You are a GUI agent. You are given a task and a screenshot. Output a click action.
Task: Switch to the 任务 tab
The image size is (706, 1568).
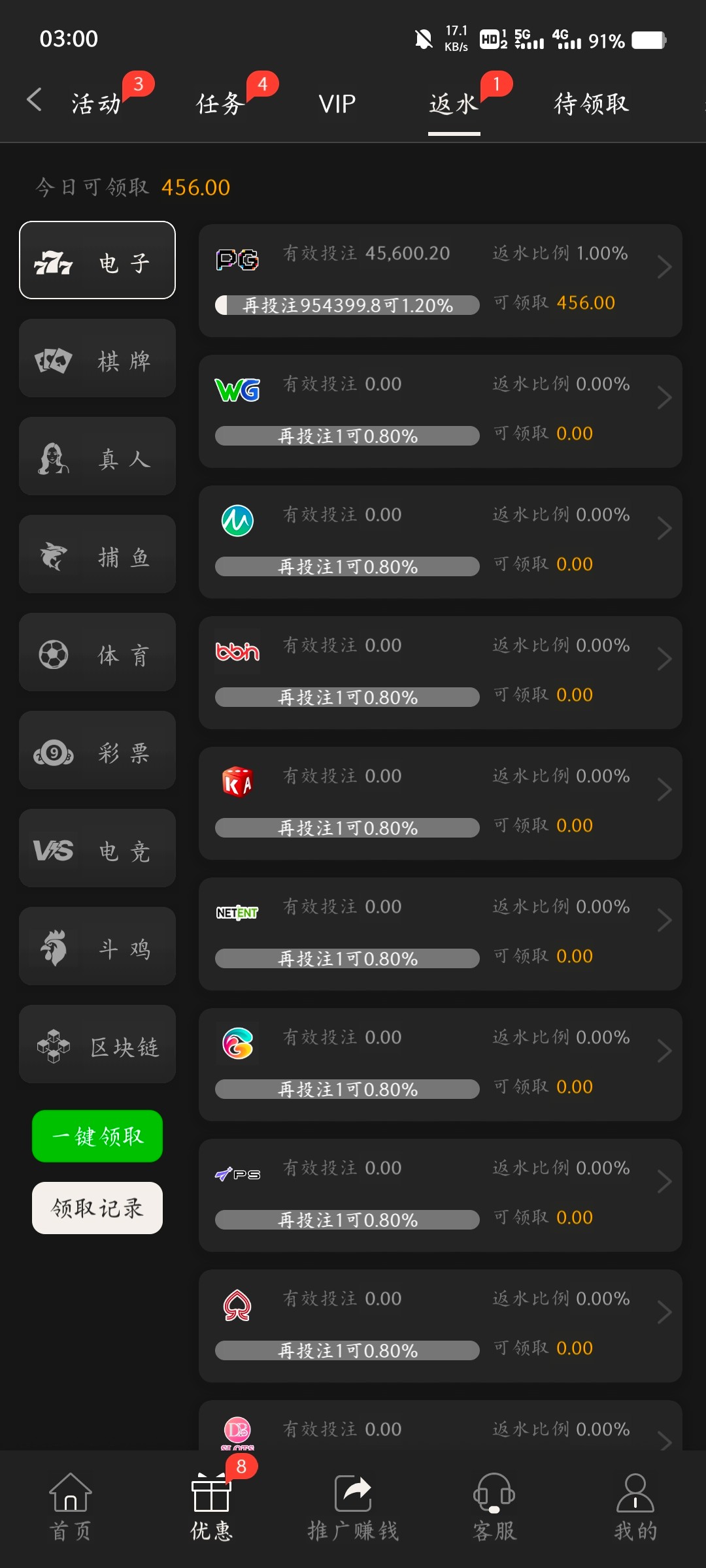click(221, 103)
